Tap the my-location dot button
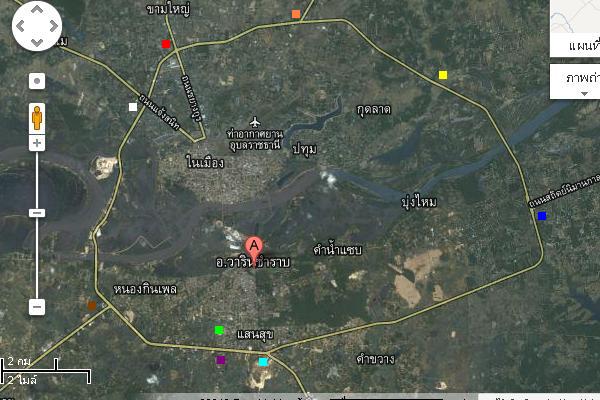Viewport: 600px width, 400px height. click(x=37, y=81)
